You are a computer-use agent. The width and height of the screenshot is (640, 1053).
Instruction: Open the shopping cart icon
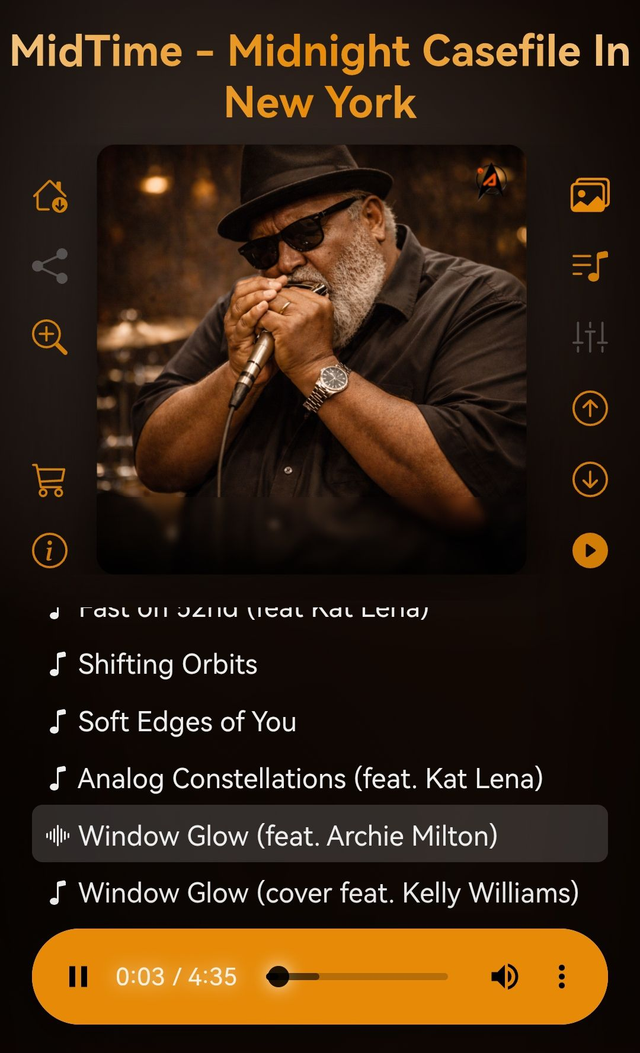(x=50, y=480)
